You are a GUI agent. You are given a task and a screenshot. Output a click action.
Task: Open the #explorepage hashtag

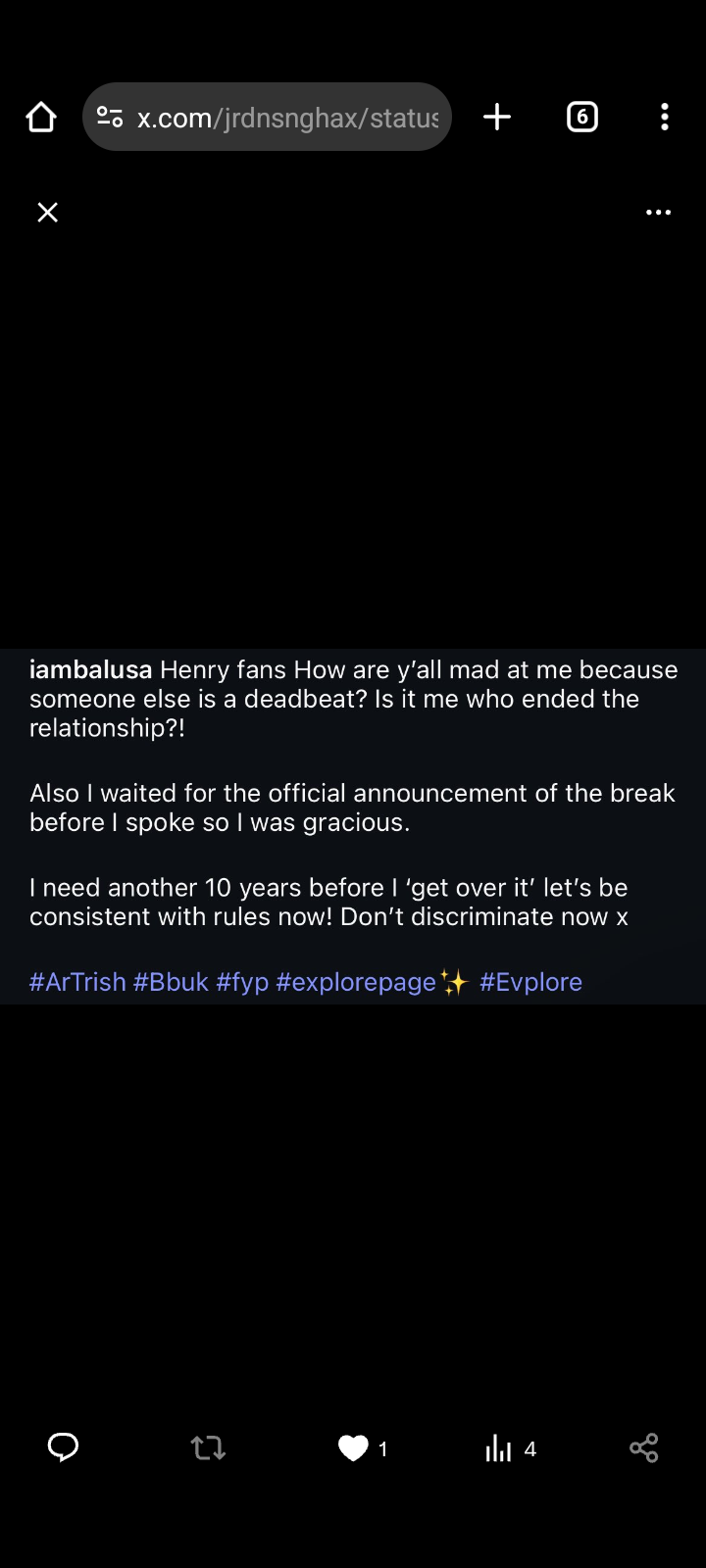click(357, 982)
